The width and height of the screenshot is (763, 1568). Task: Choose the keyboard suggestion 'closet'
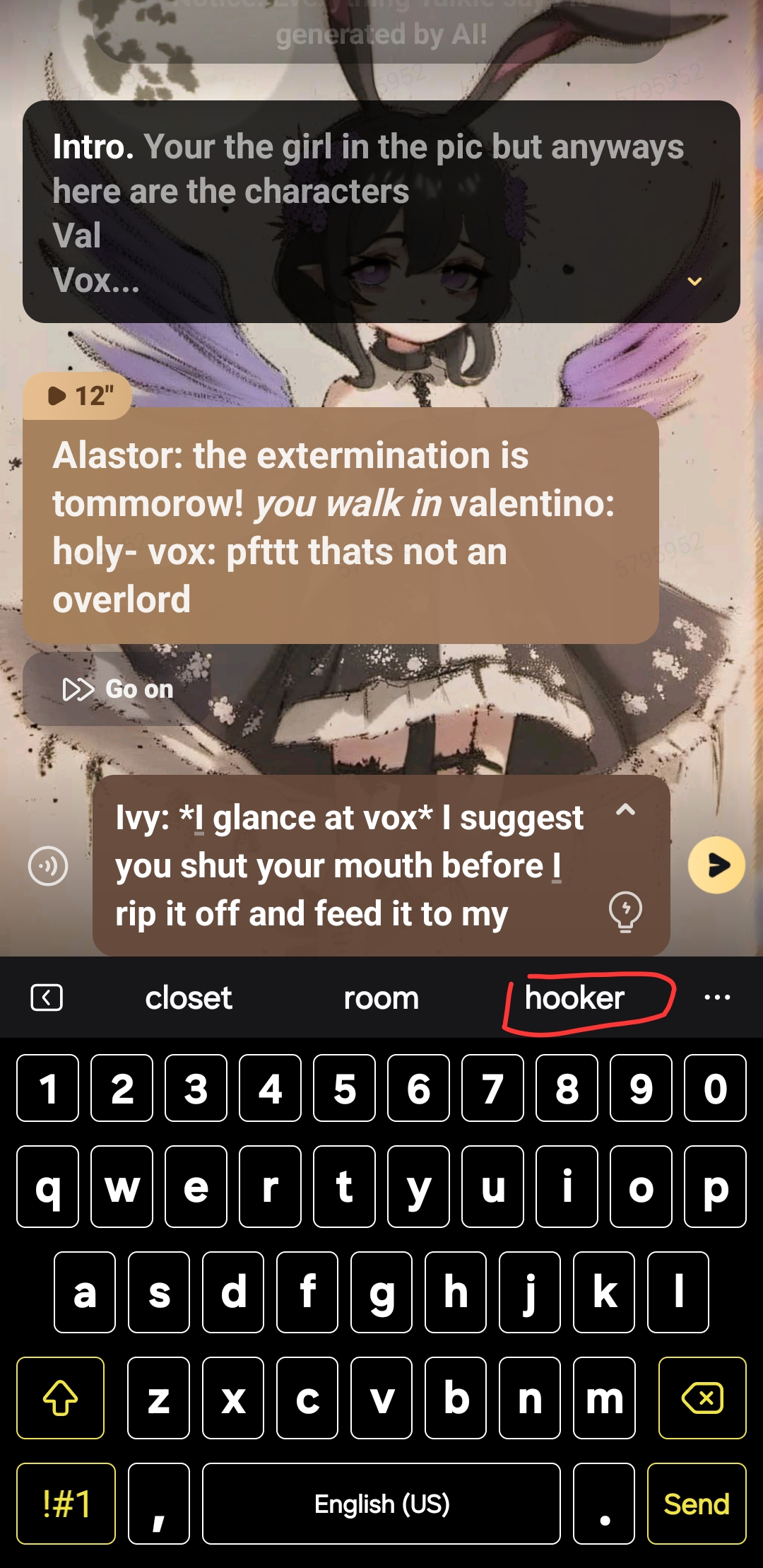coord(189,998)
